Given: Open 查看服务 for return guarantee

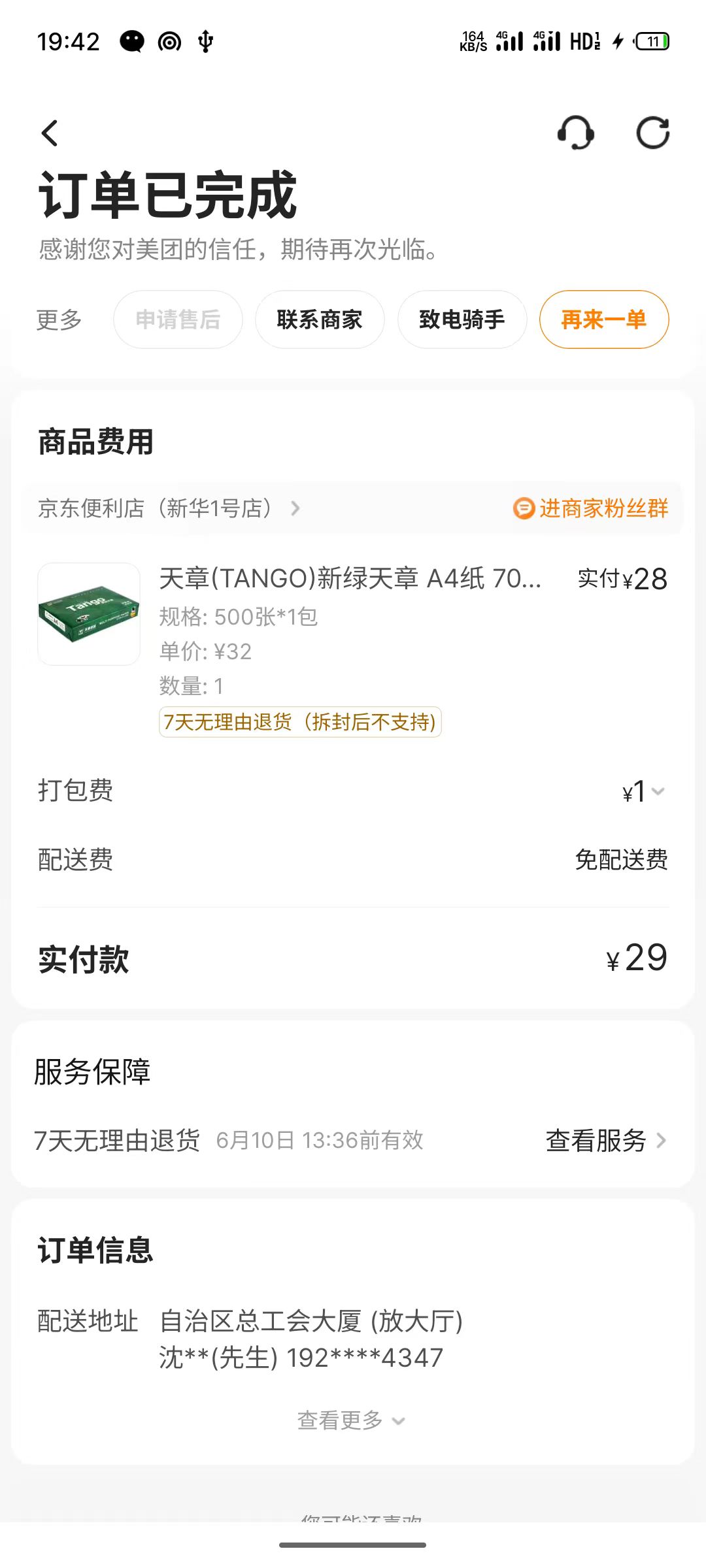Looking at the screenshot, I should pos(605,1141).
